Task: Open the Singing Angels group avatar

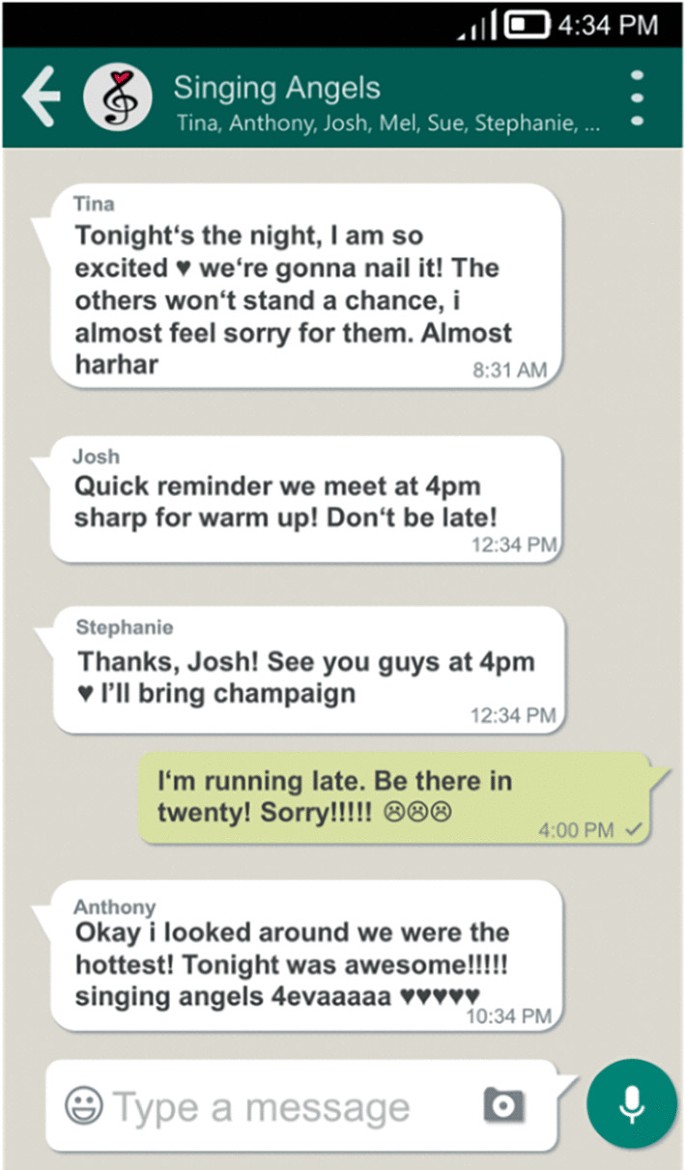Action: click(x=117, y=98)
